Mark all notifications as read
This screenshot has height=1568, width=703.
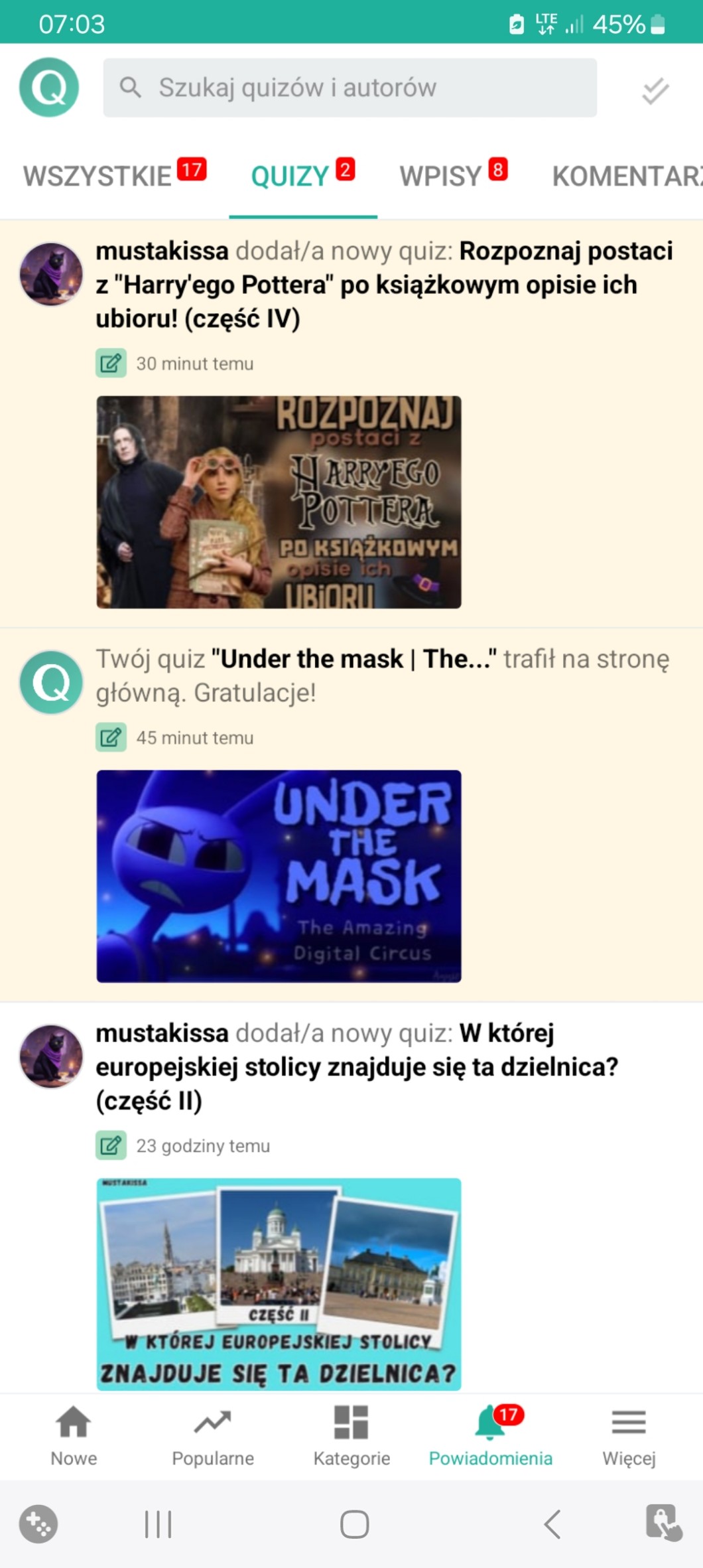tap(655, 90)
